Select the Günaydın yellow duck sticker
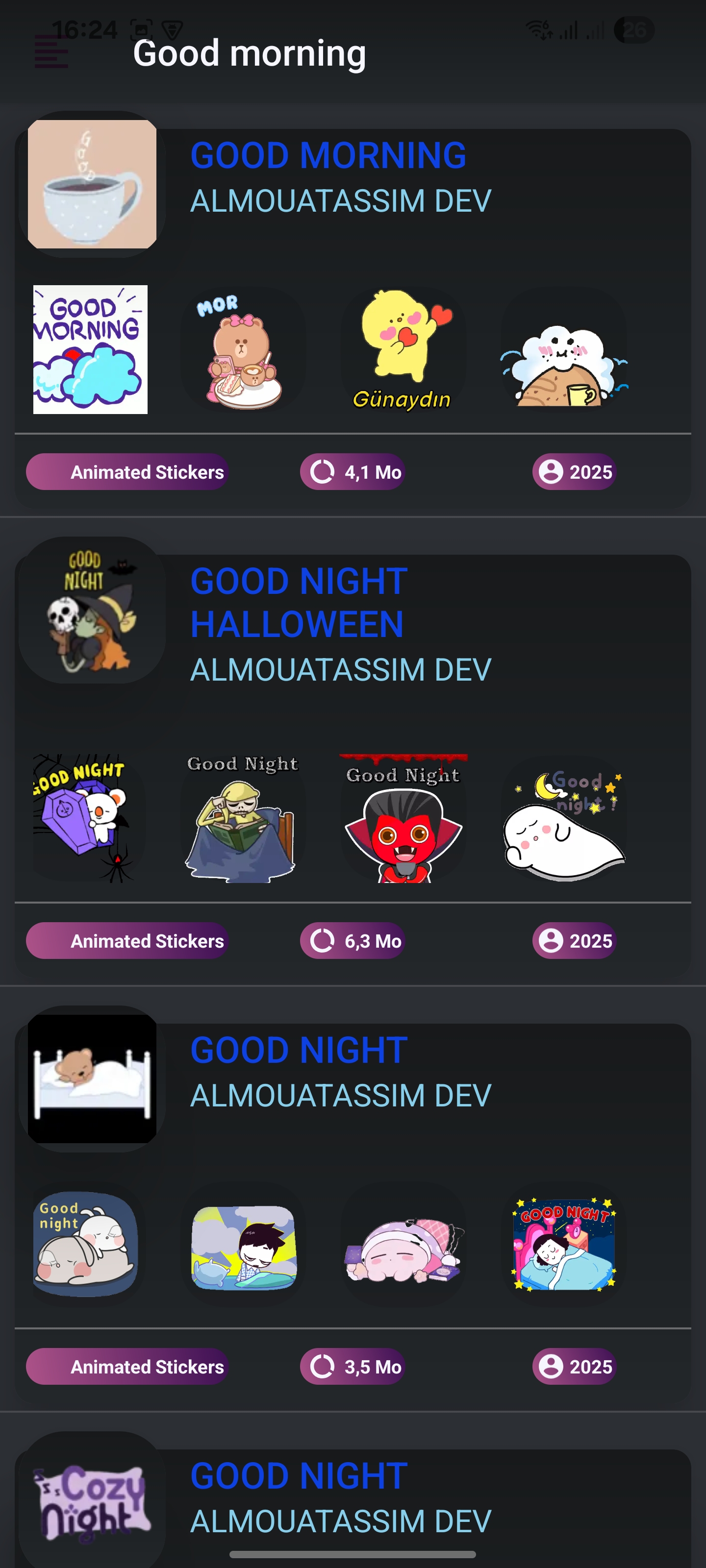Screen dimensions: 706x1568 click(402, 350)
